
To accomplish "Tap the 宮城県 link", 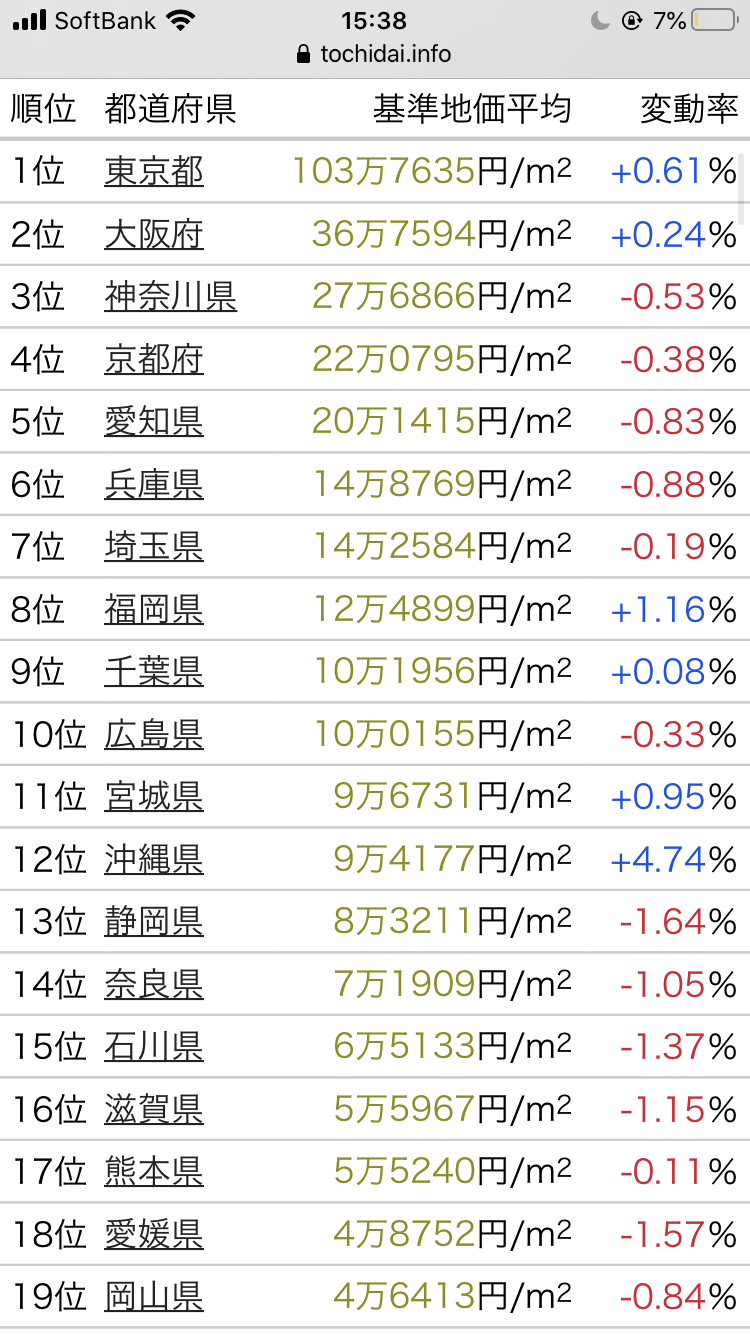I will pyautogui.click(x=154, y=797).
